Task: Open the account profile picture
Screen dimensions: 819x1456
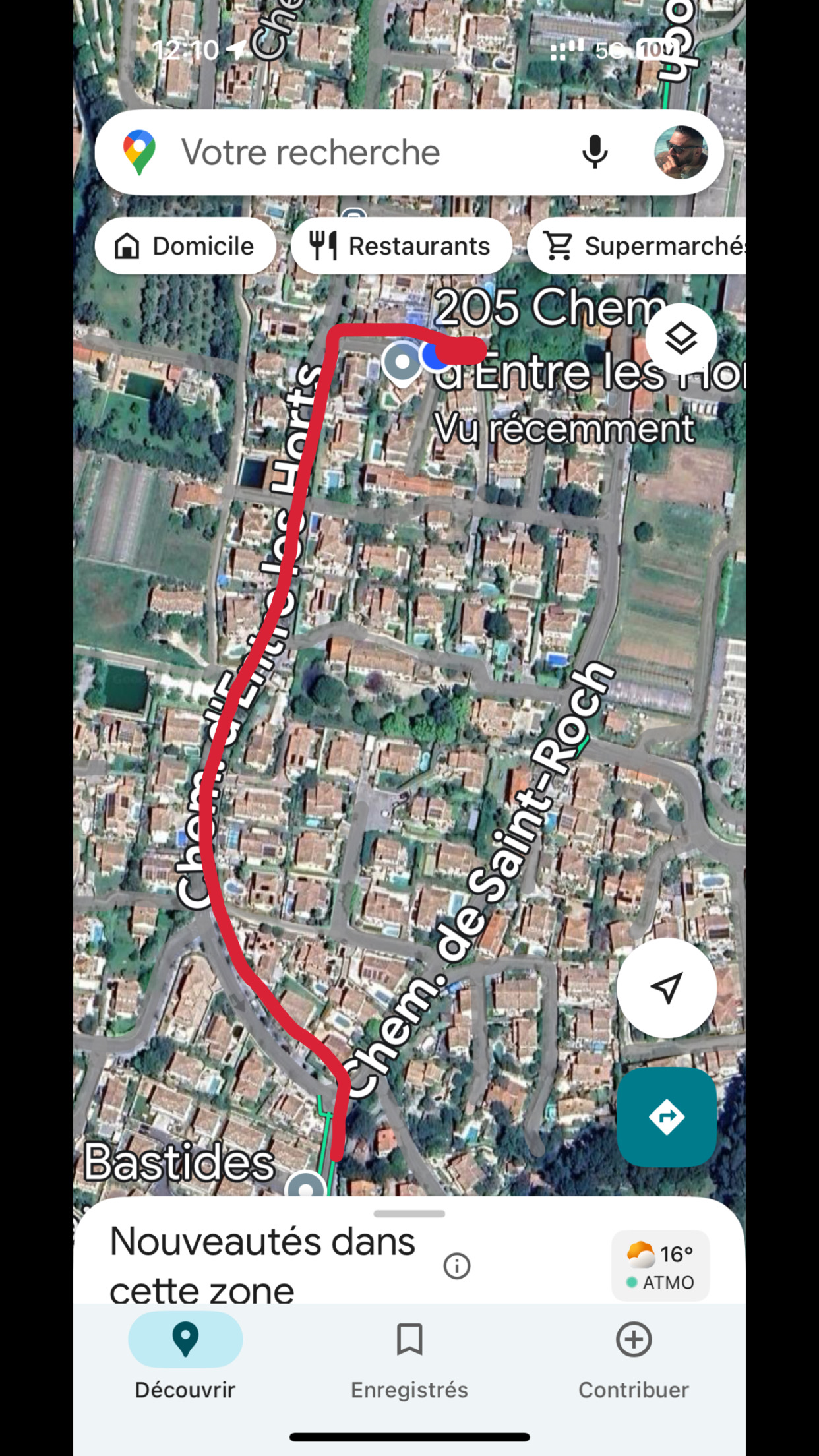Action: click(x=681, y=152)
